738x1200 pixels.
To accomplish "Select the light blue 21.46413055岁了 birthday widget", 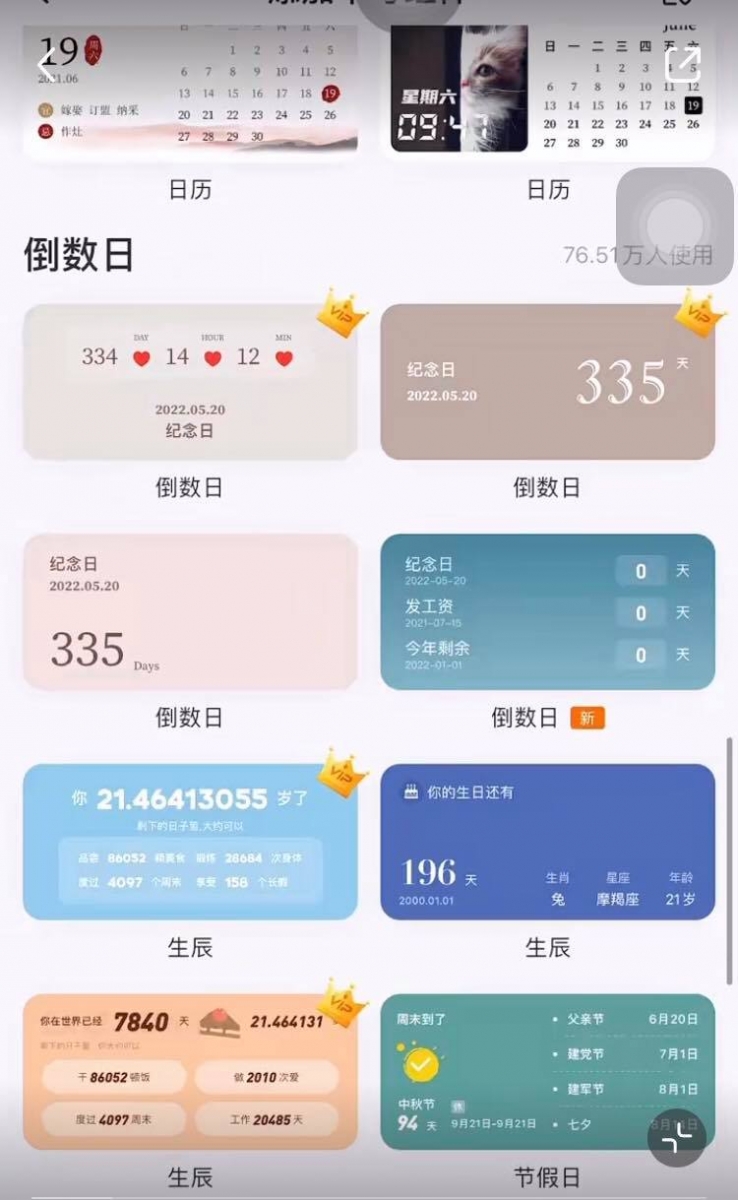I will [190, 842].
